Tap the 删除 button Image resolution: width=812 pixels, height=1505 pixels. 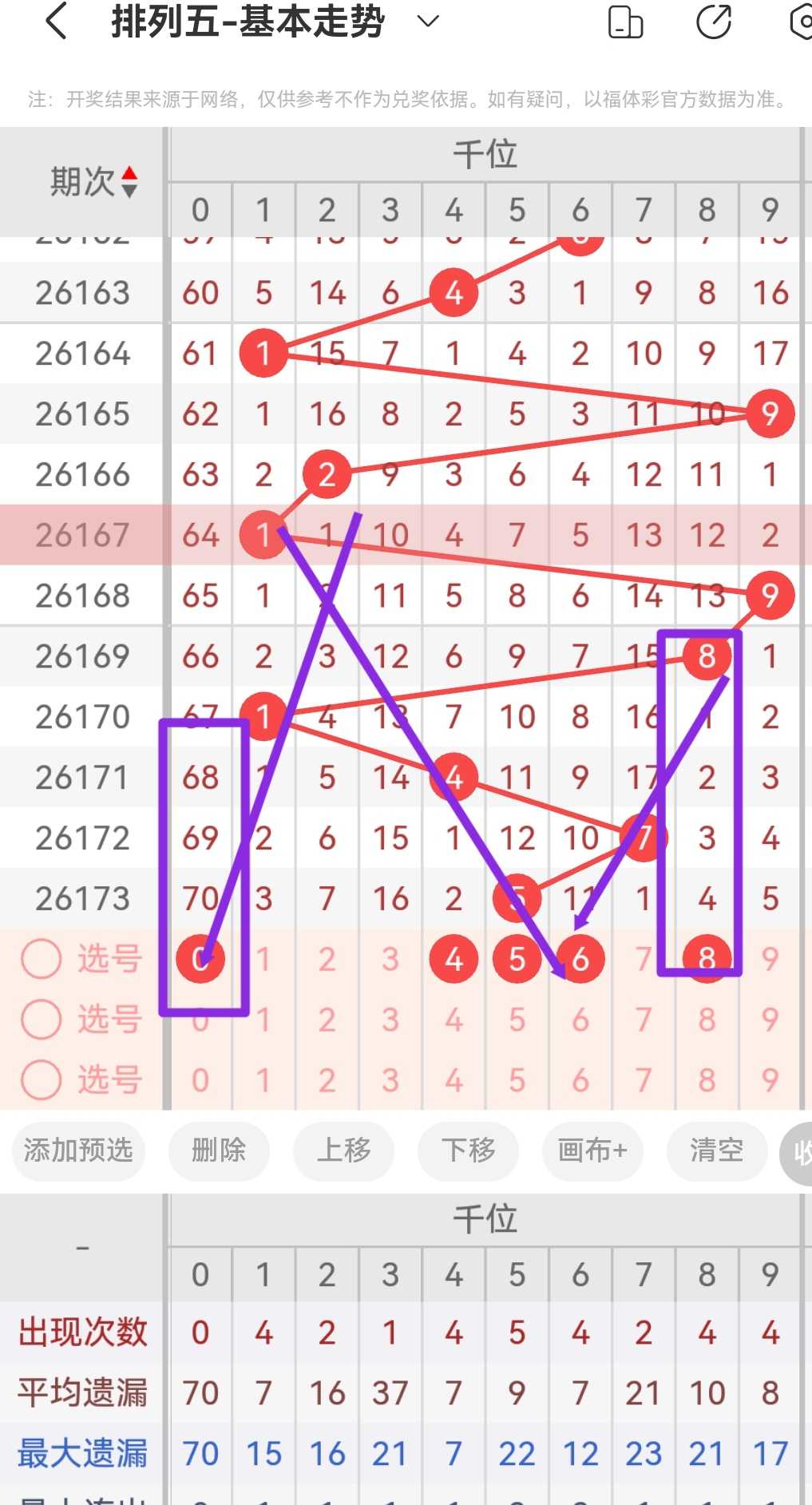(x=219, y=1151)
